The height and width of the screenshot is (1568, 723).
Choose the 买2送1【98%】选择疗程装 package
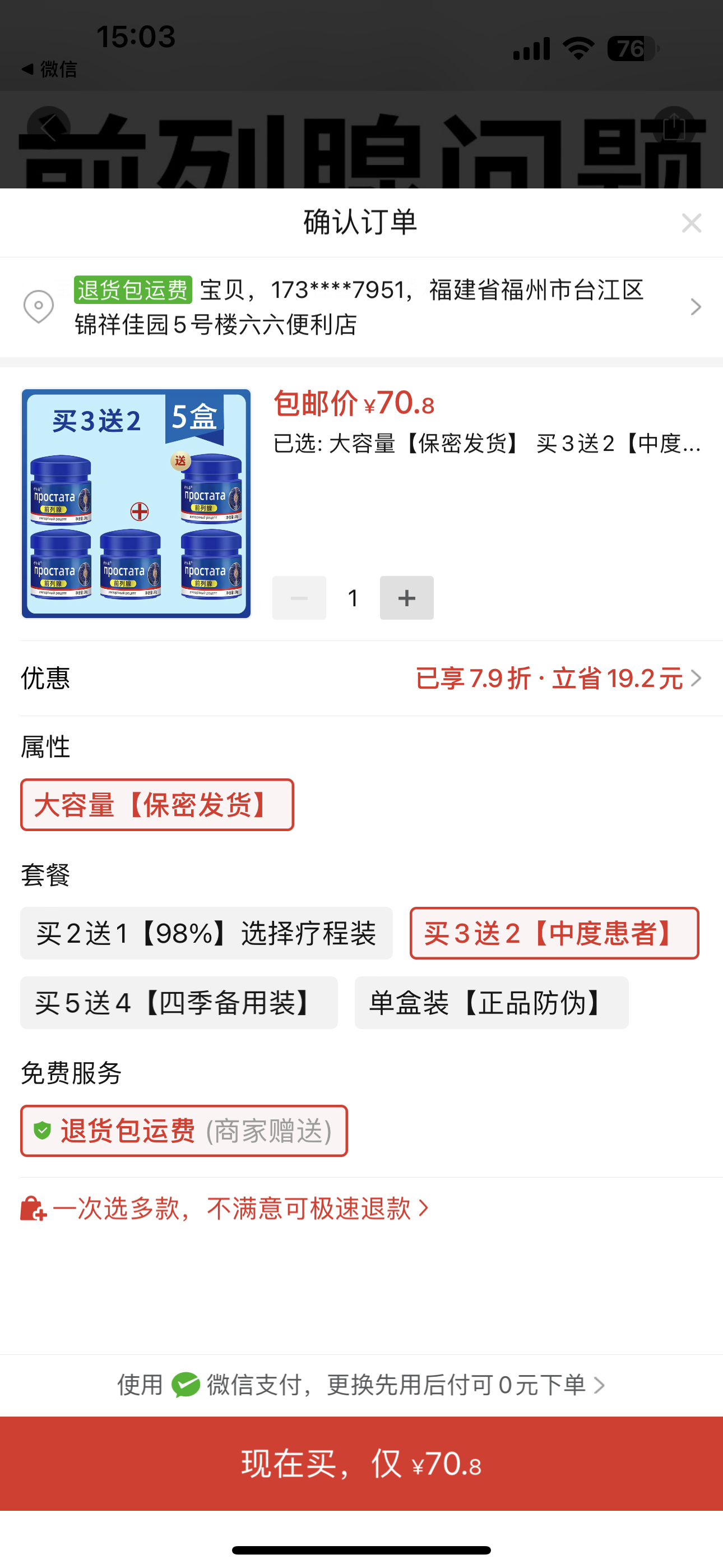point(206,933)
